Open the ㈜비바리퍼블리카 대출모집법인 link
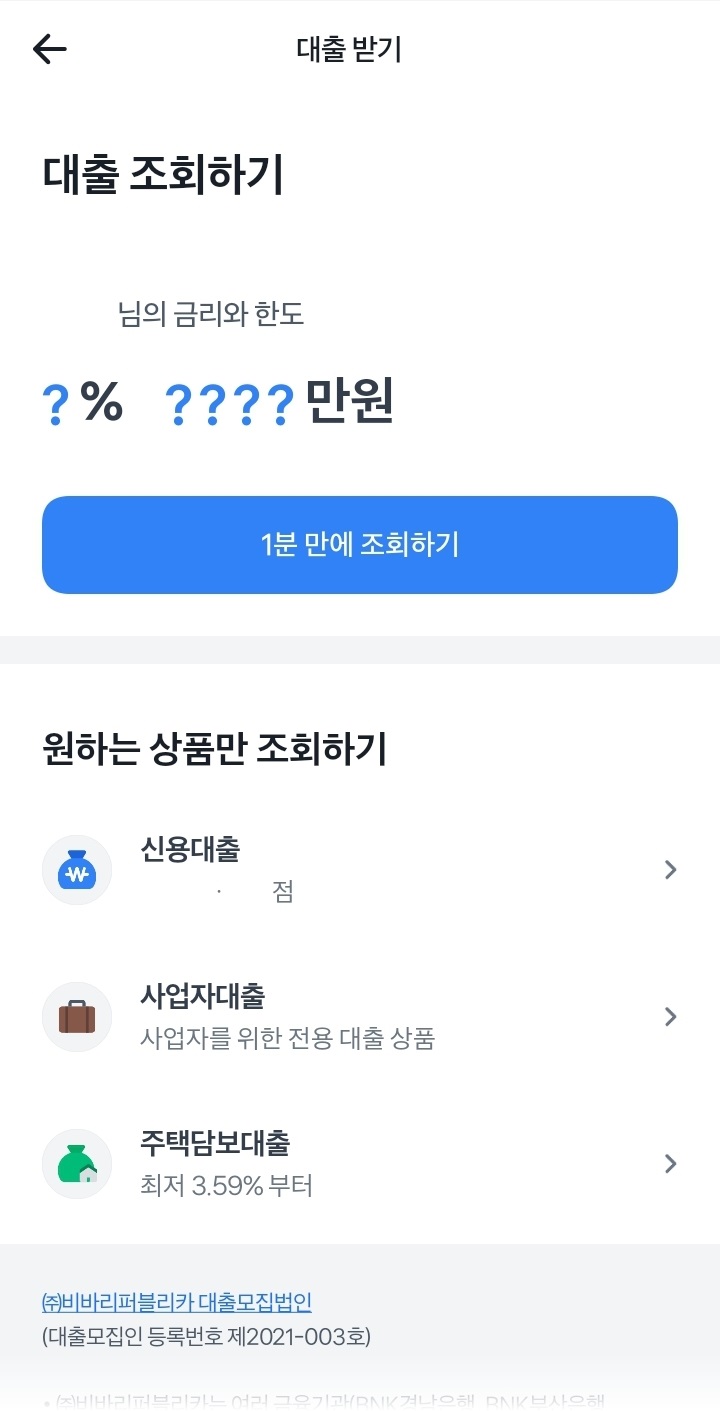 177,1301
